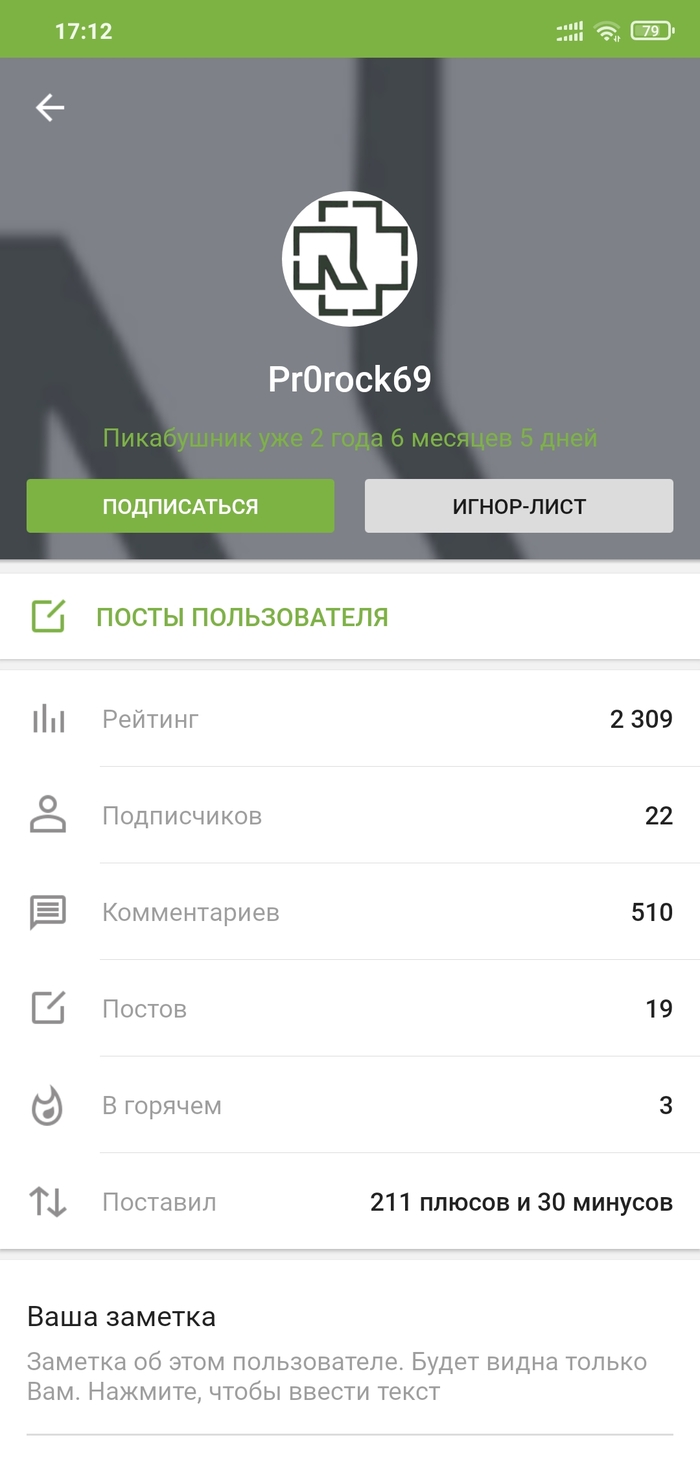Viewport: 700px width, 1457px height.
Task: Add user to ИГНОР-ЛИСТ
Action: (x=518, y=506)
